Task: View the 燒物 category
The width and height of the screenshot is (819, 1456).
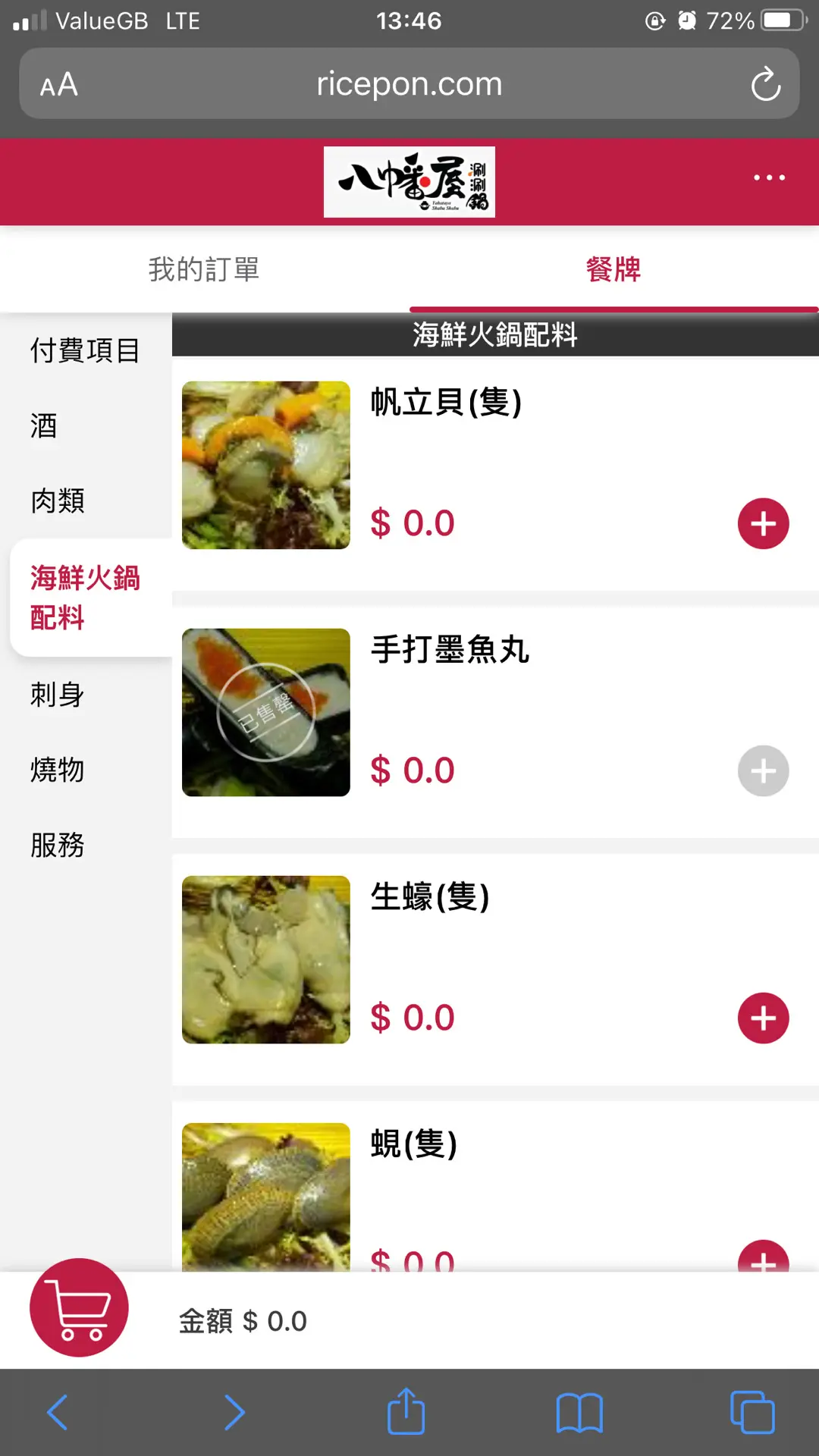Action: click(58, 770)
